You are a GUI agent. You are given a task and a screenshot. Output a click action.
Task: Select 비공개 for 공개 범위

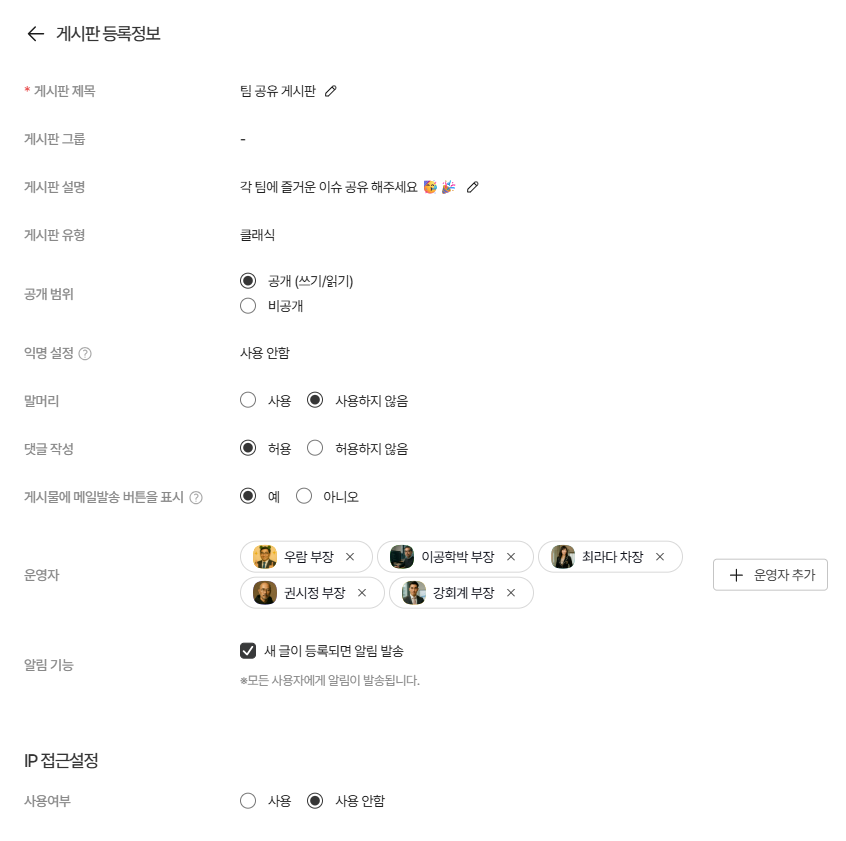point(249,306)
